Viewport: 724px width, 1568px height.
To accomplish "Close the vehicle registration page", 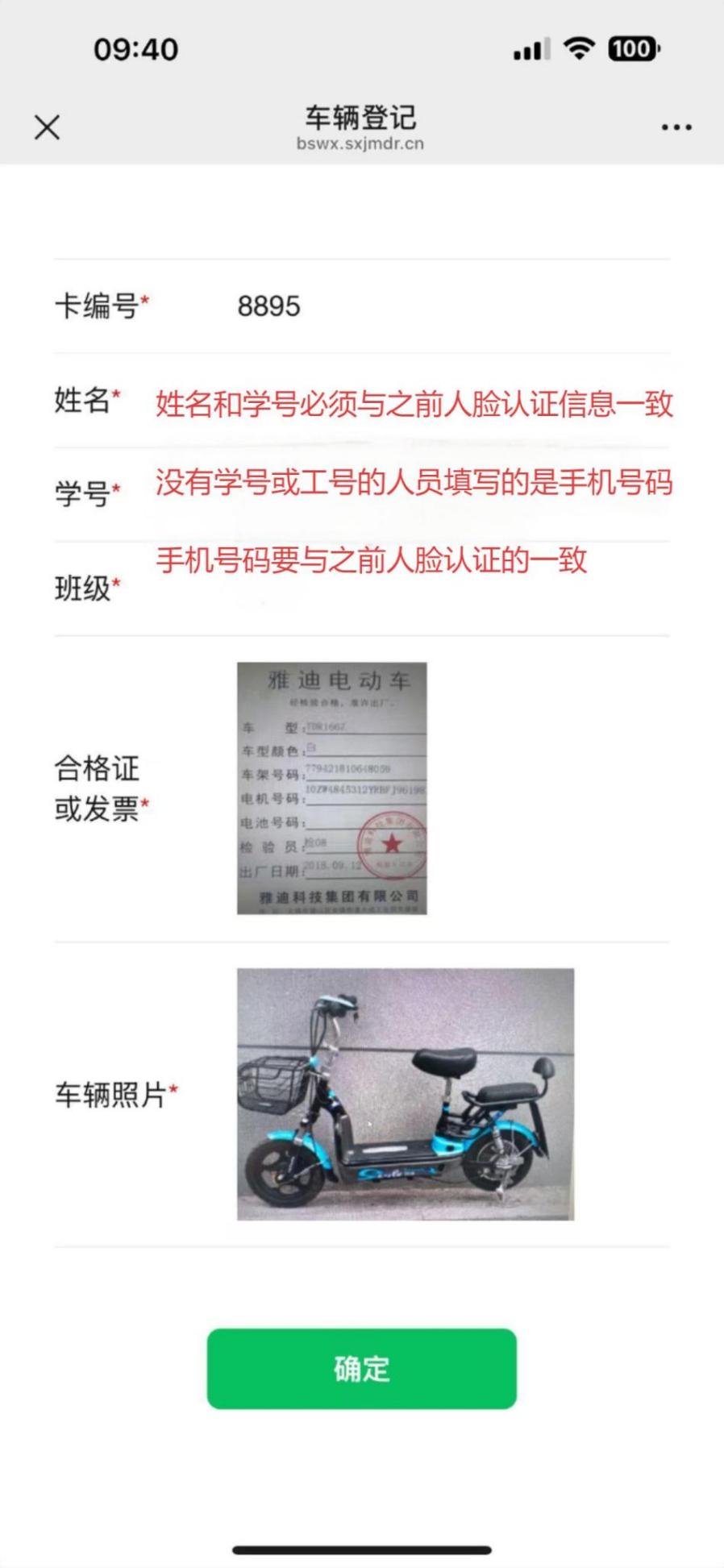I will point(47,127).
